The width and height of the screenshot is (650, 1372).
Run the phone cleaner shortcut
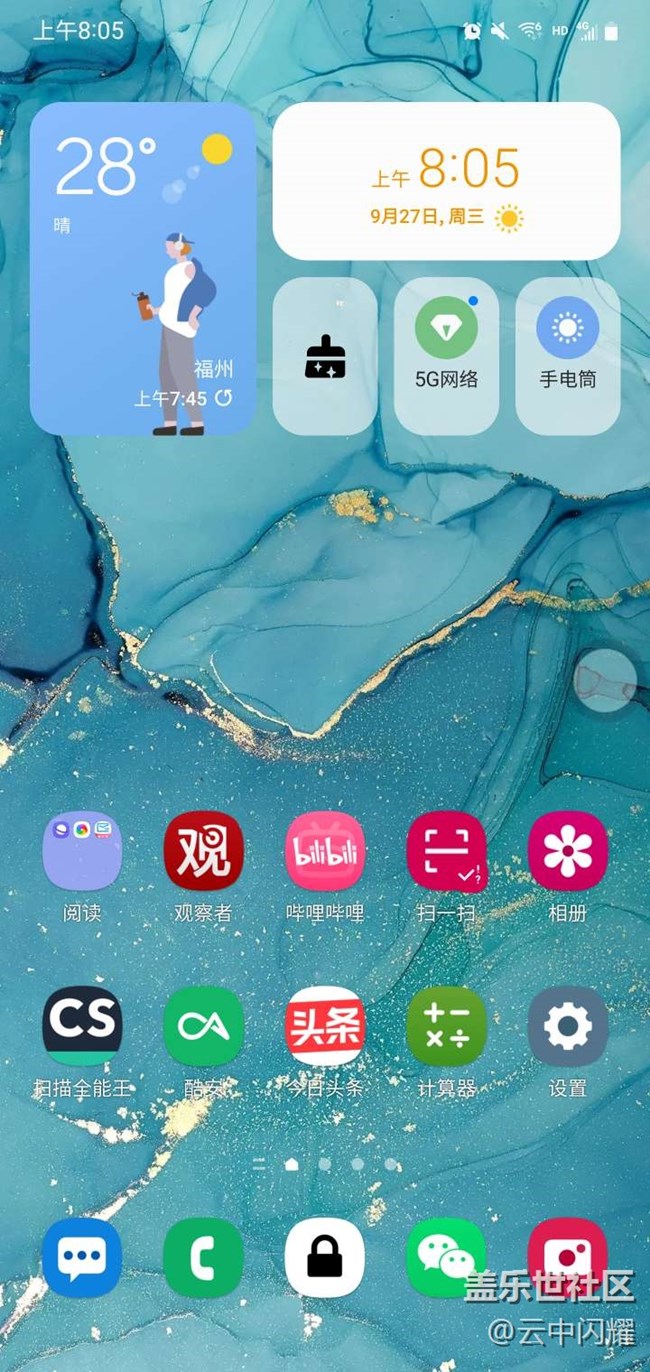pos(325,356)
